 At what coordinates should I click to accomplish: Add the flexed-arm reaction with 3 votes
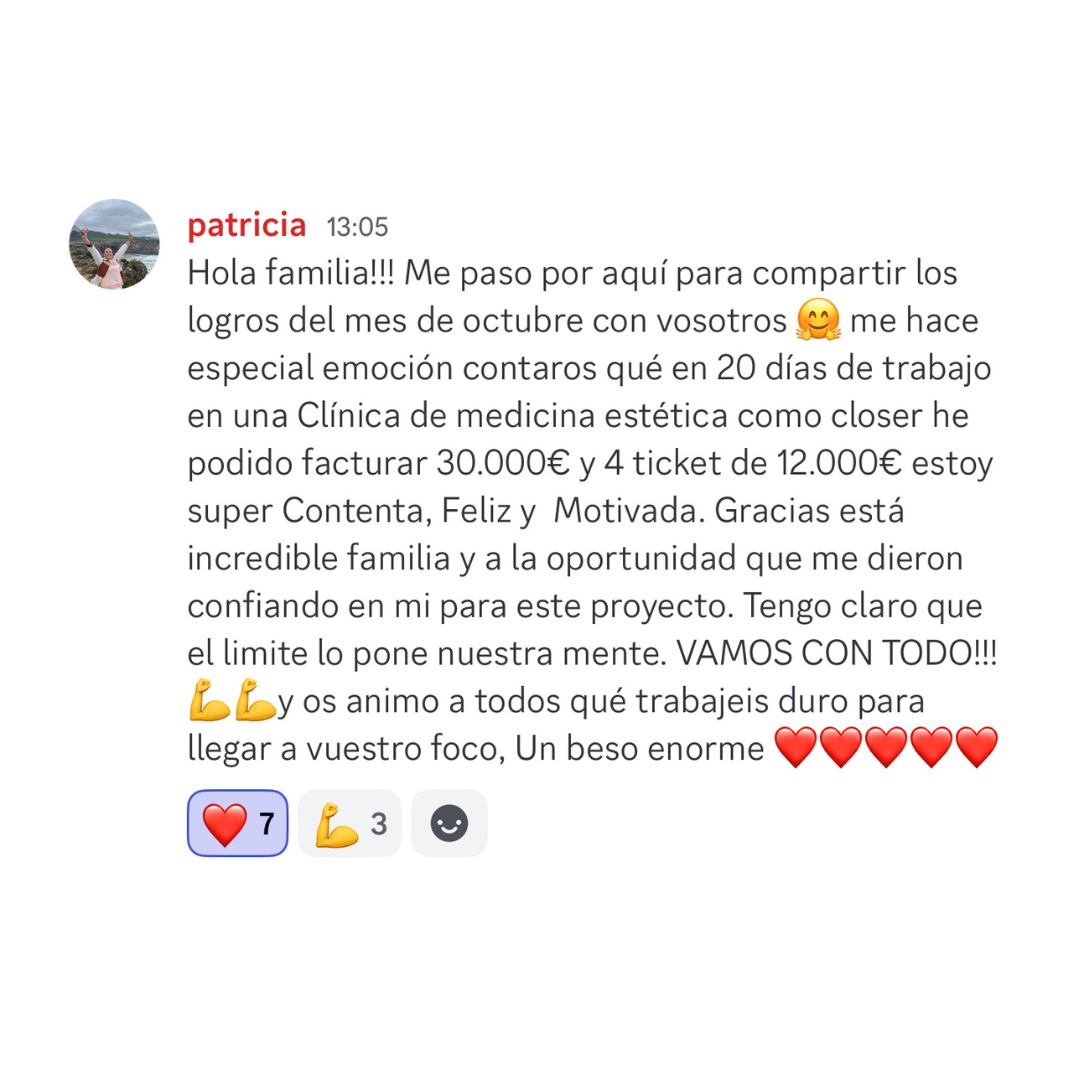[x=350, y=823]
